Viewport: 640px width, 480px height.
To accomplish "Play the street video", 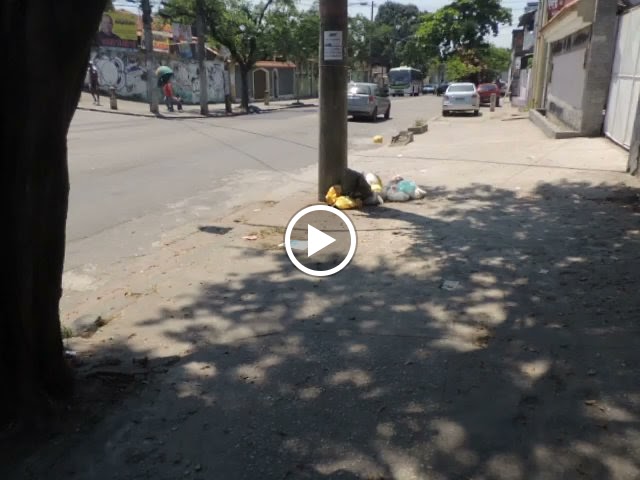I will pos(320,240).
